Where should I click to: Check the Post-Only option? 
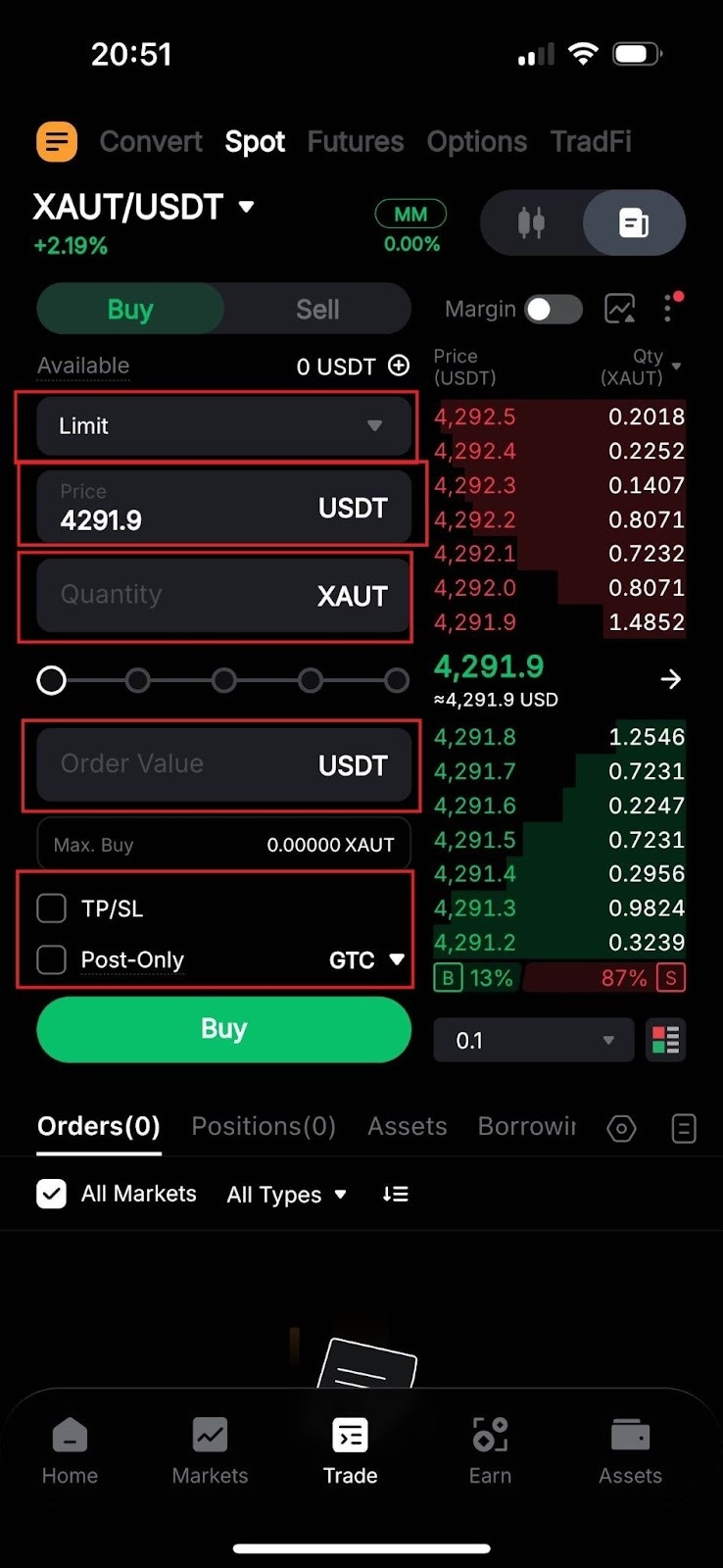click(x=51, y=960)
